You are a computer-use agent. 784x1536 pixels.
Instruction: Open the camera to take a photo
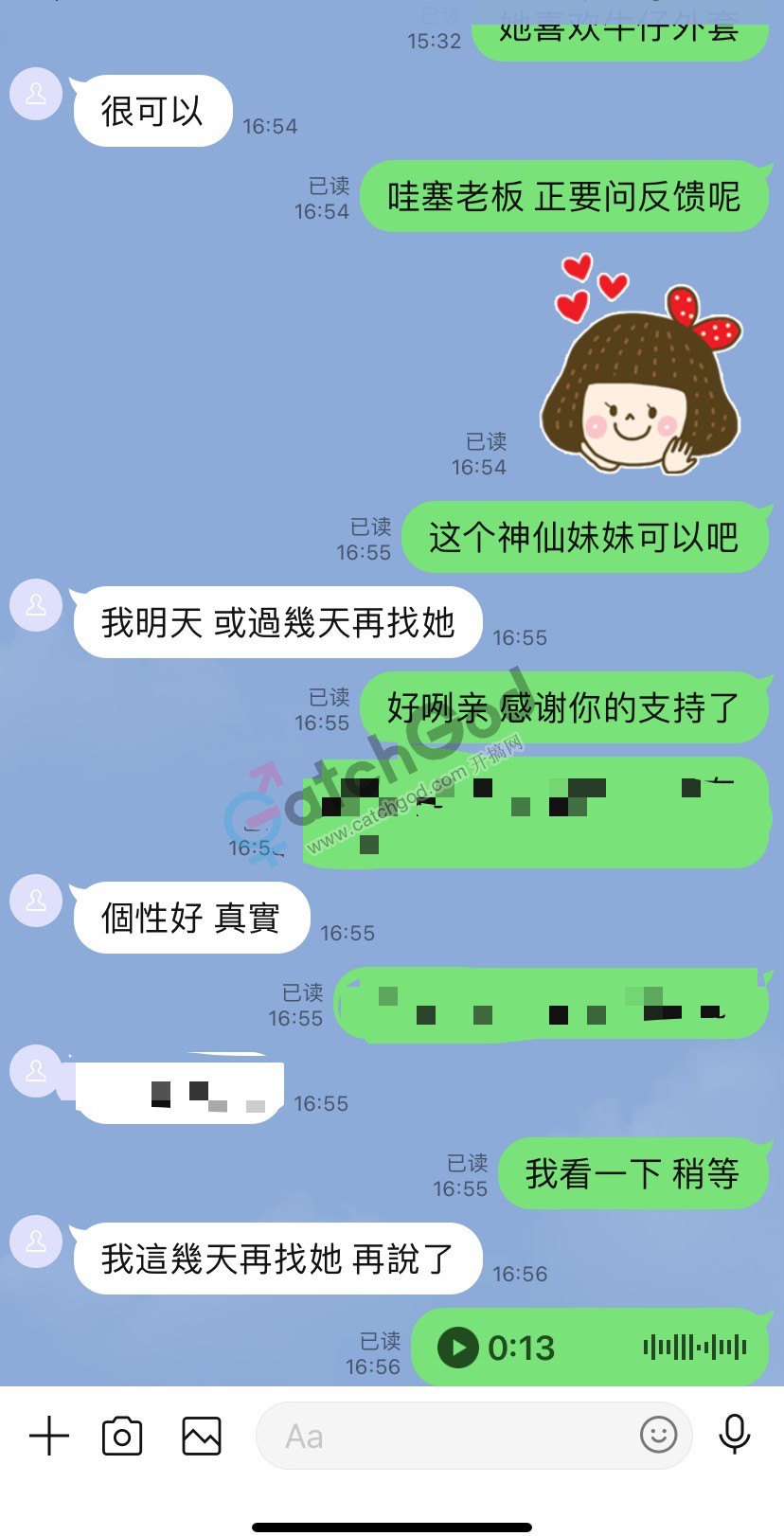[122, 1436]
